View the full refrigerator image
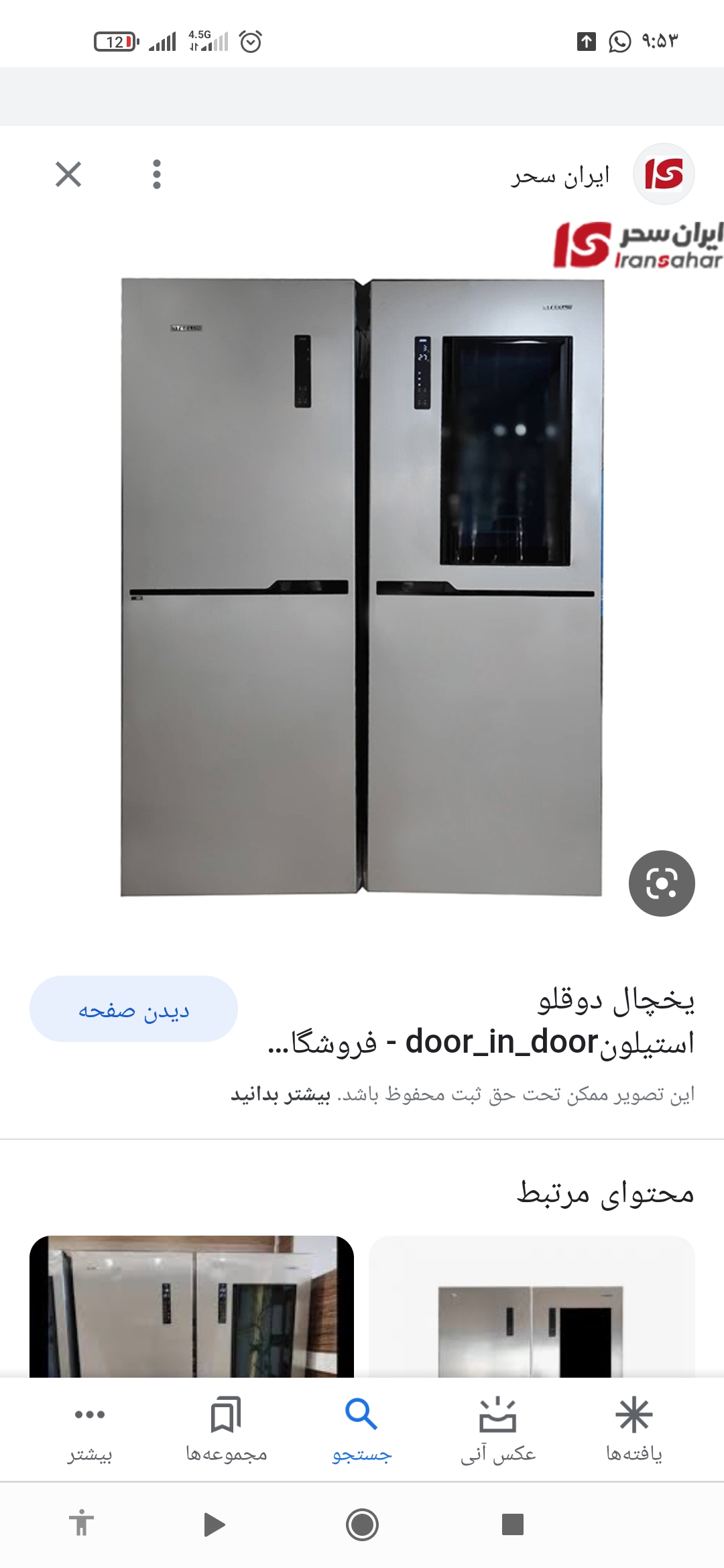Viewport: 724px width, 1568px height. (362, 587)
